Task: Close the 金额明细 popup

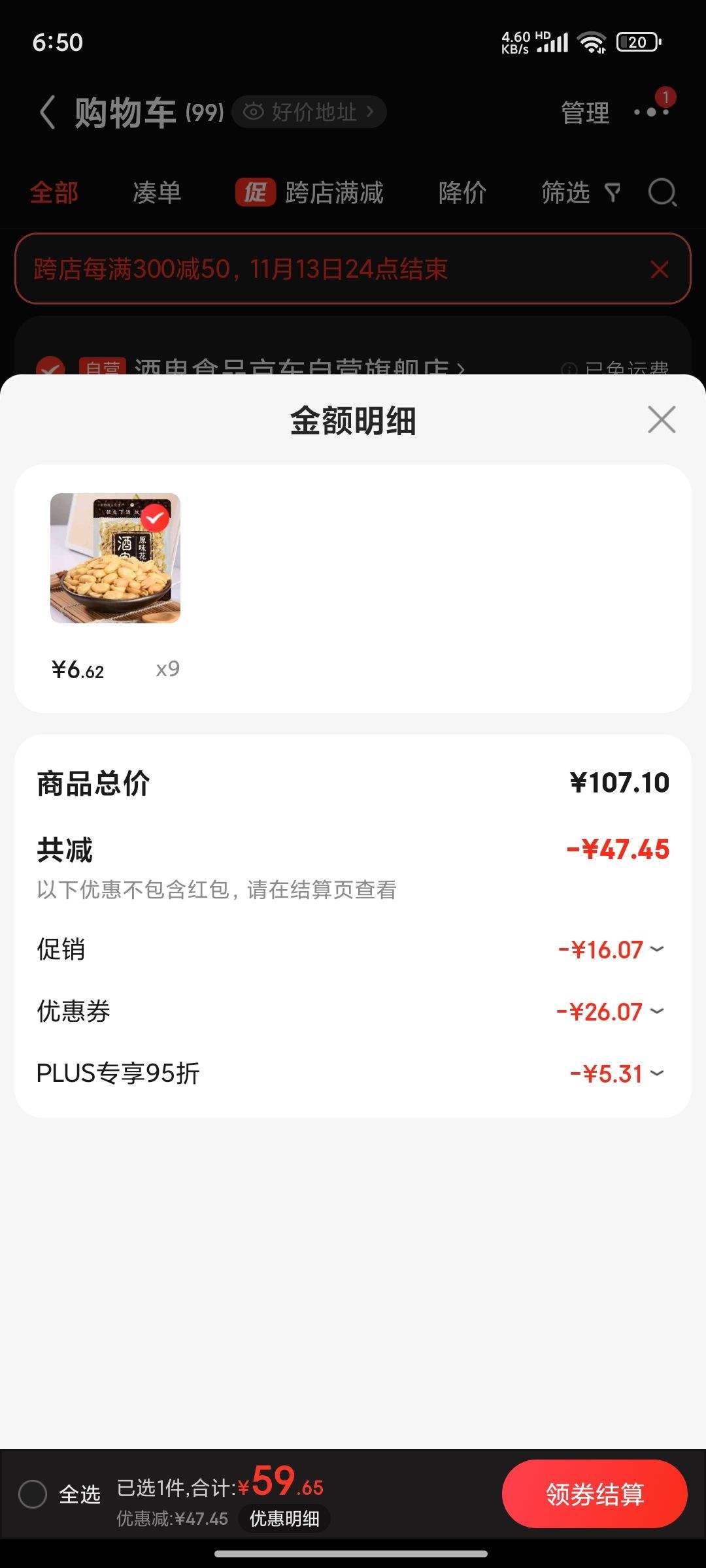Action: pos(661,420)
